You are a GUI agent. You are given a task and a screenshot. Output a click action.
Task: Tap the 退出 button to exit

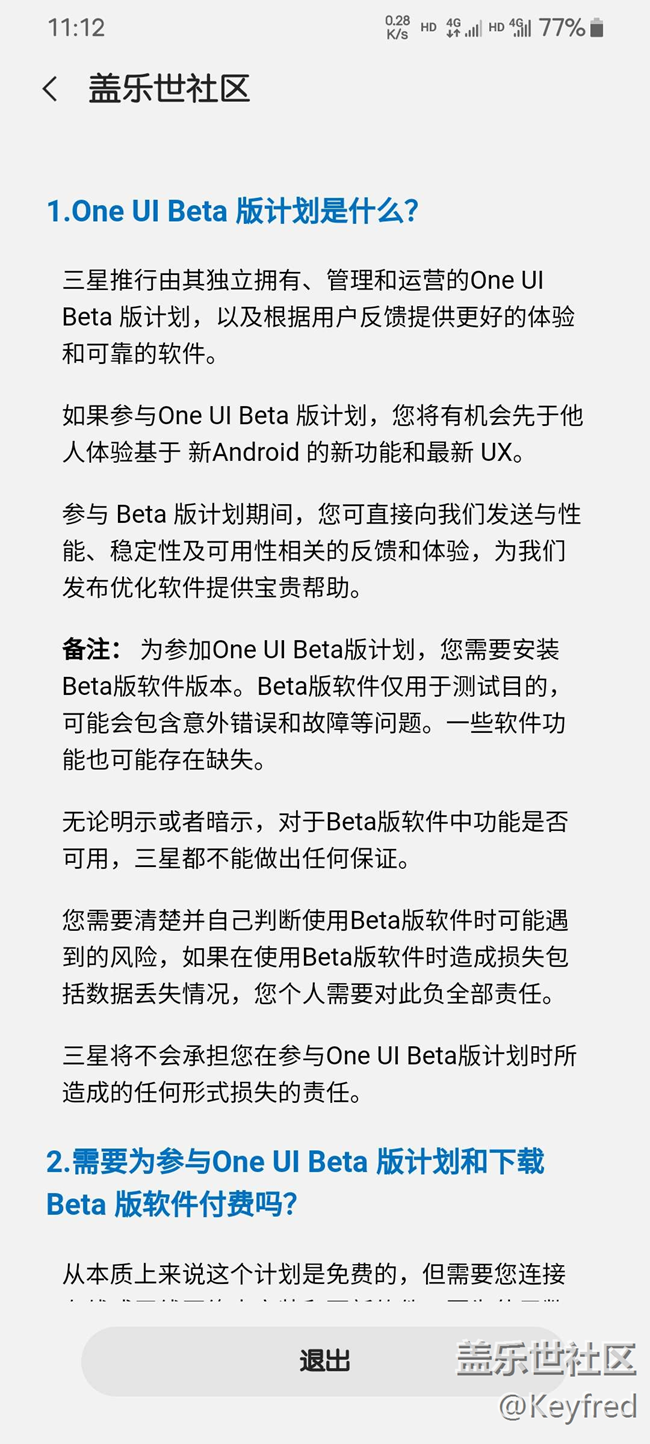[324, 1361]
